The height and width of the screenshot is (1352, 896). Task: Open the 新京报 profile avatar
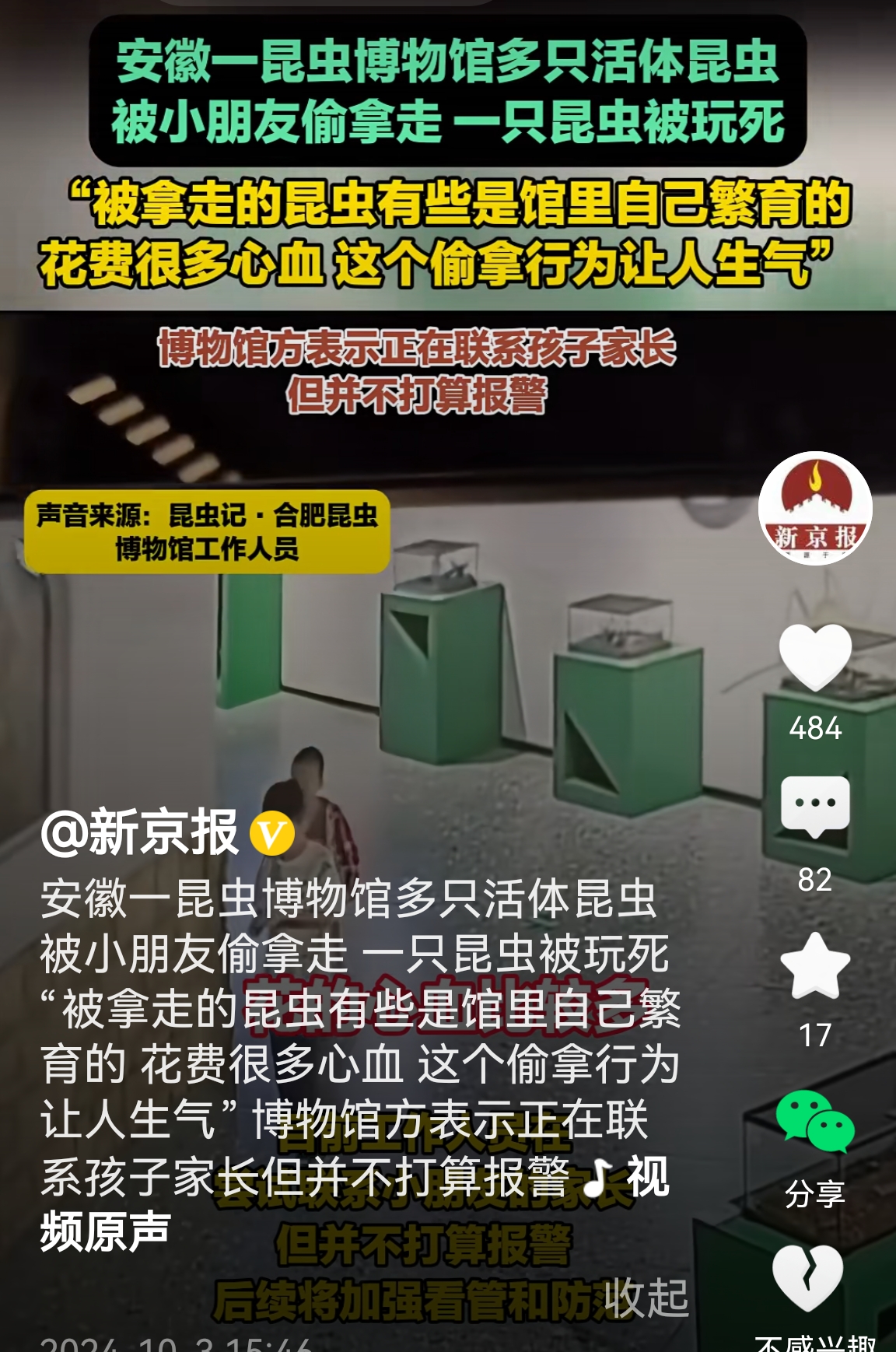[x=815, y=508]
